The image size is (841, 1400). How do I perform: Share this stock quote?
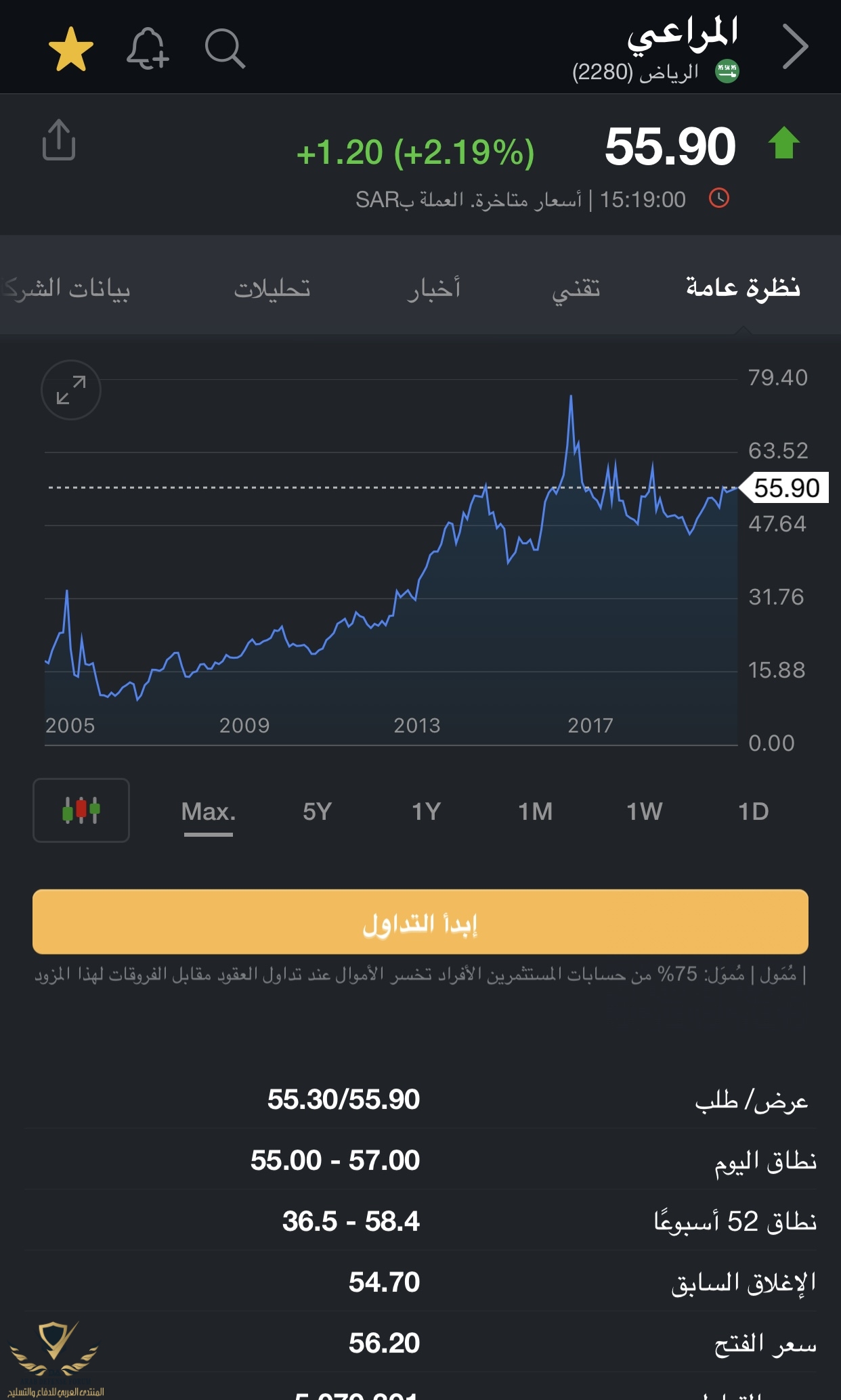pos(59,140)
